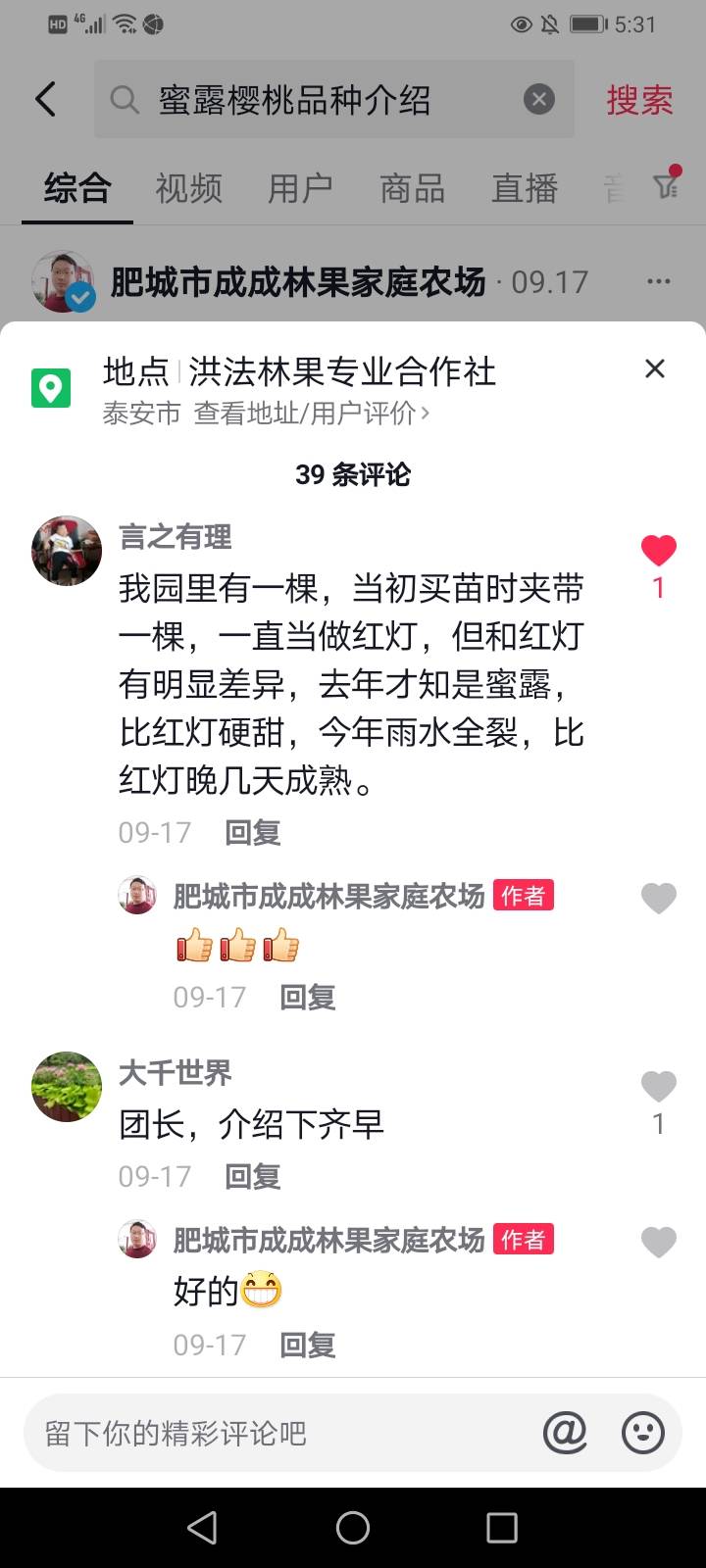Reply to 大千世界's comment
This screenshot has width=706, height=1568.
coord(253,1176)
